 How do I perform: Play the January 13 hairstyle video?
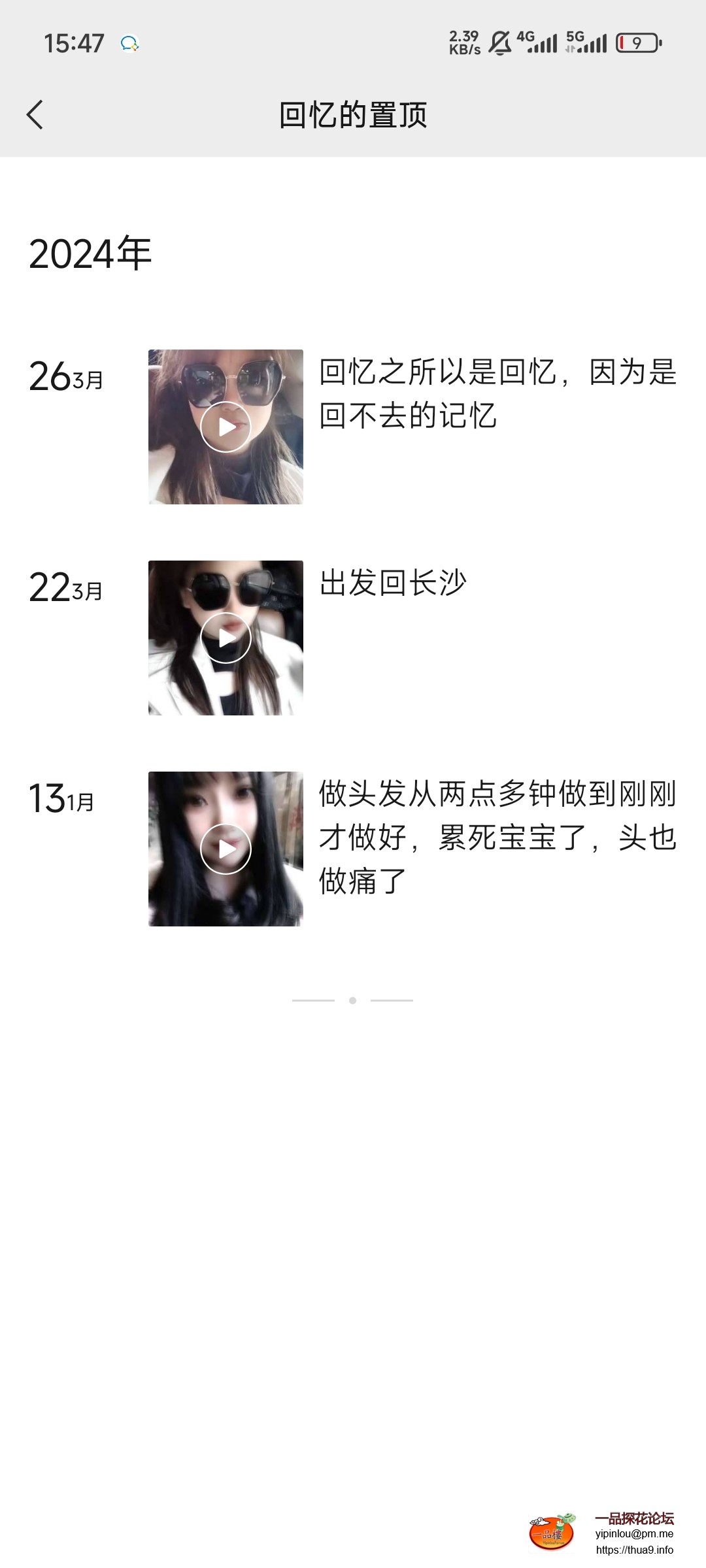226,848
